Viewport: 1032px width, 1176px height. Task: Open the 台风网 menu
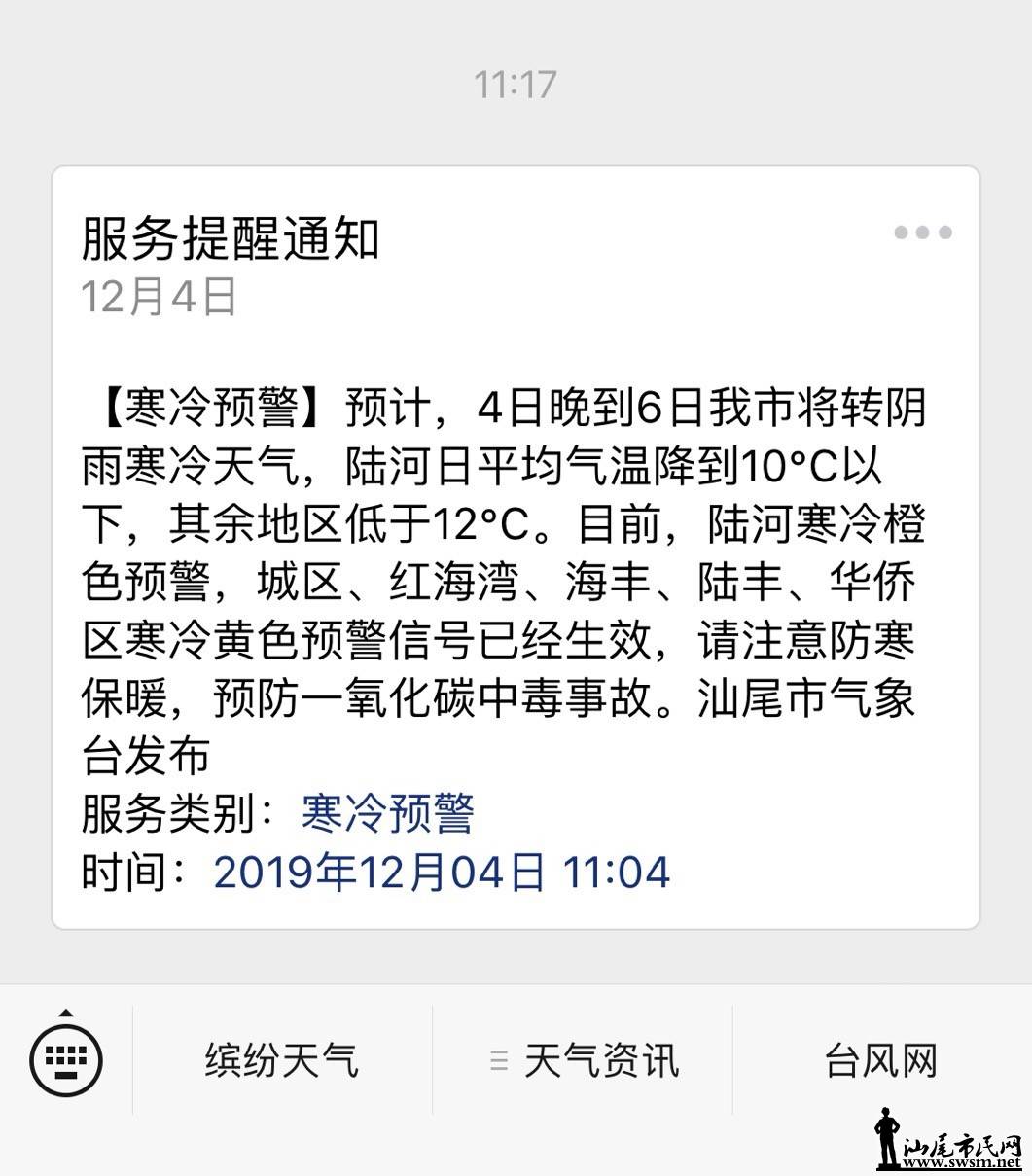(880, 1059)
